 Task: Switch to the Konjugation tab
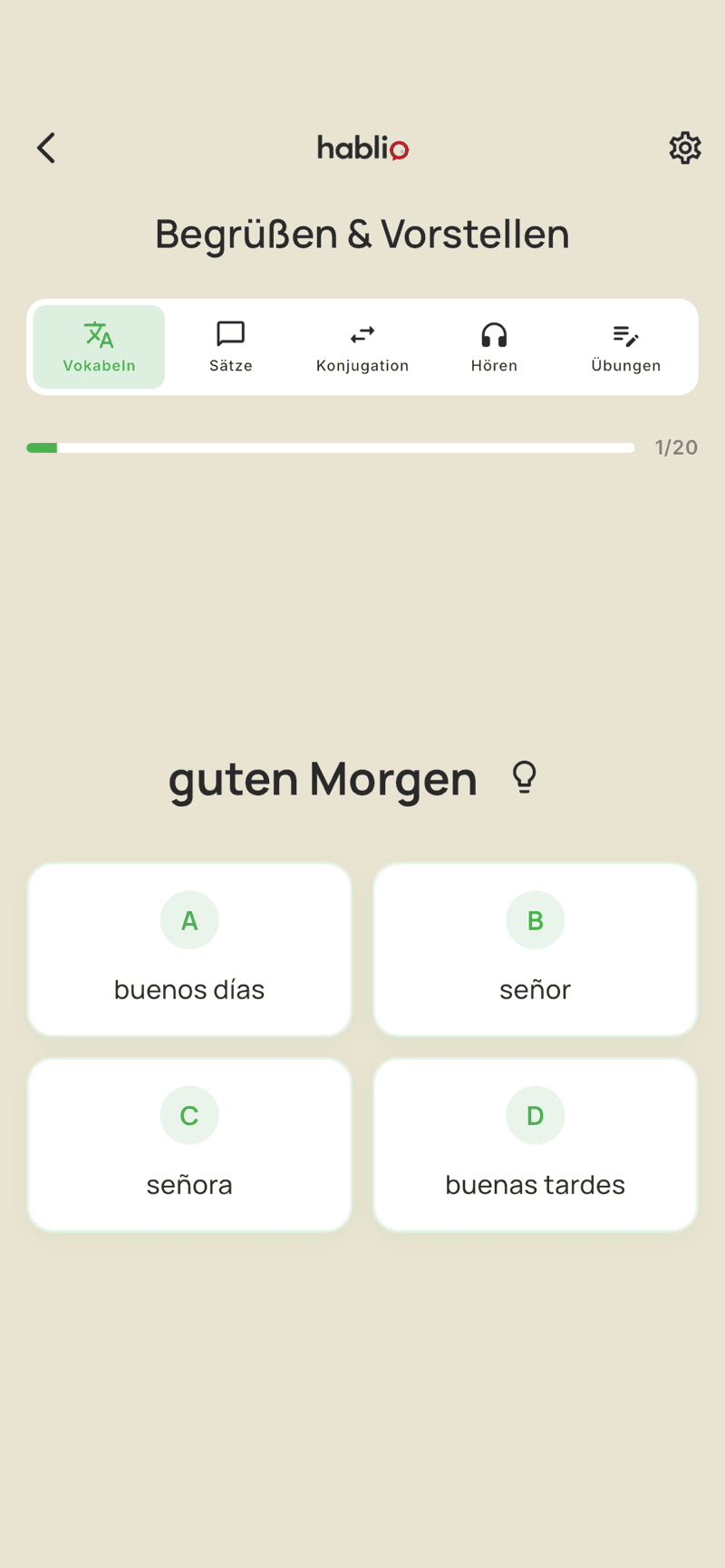(362, 347)
